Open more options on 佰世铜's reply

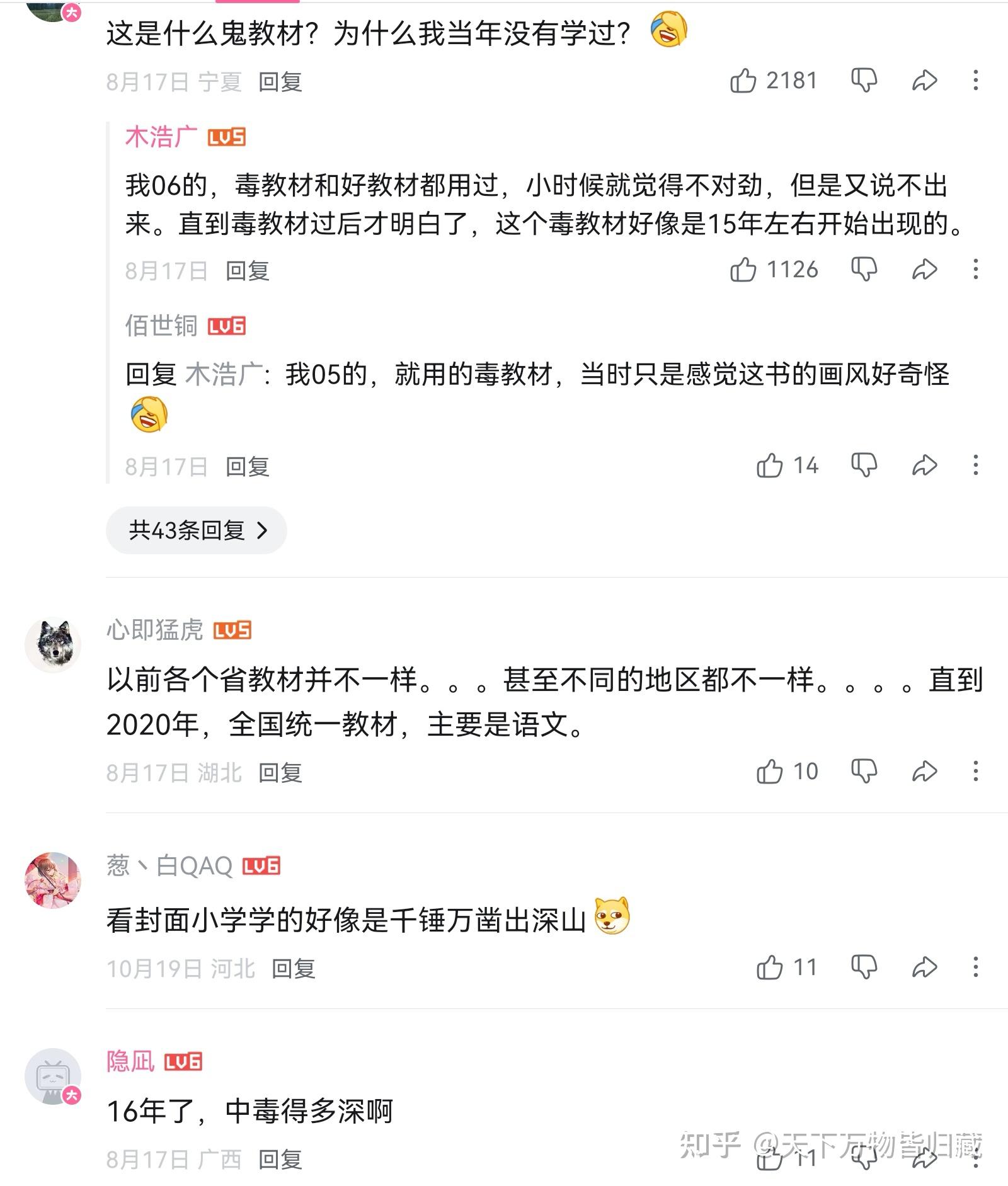[975, 465]
